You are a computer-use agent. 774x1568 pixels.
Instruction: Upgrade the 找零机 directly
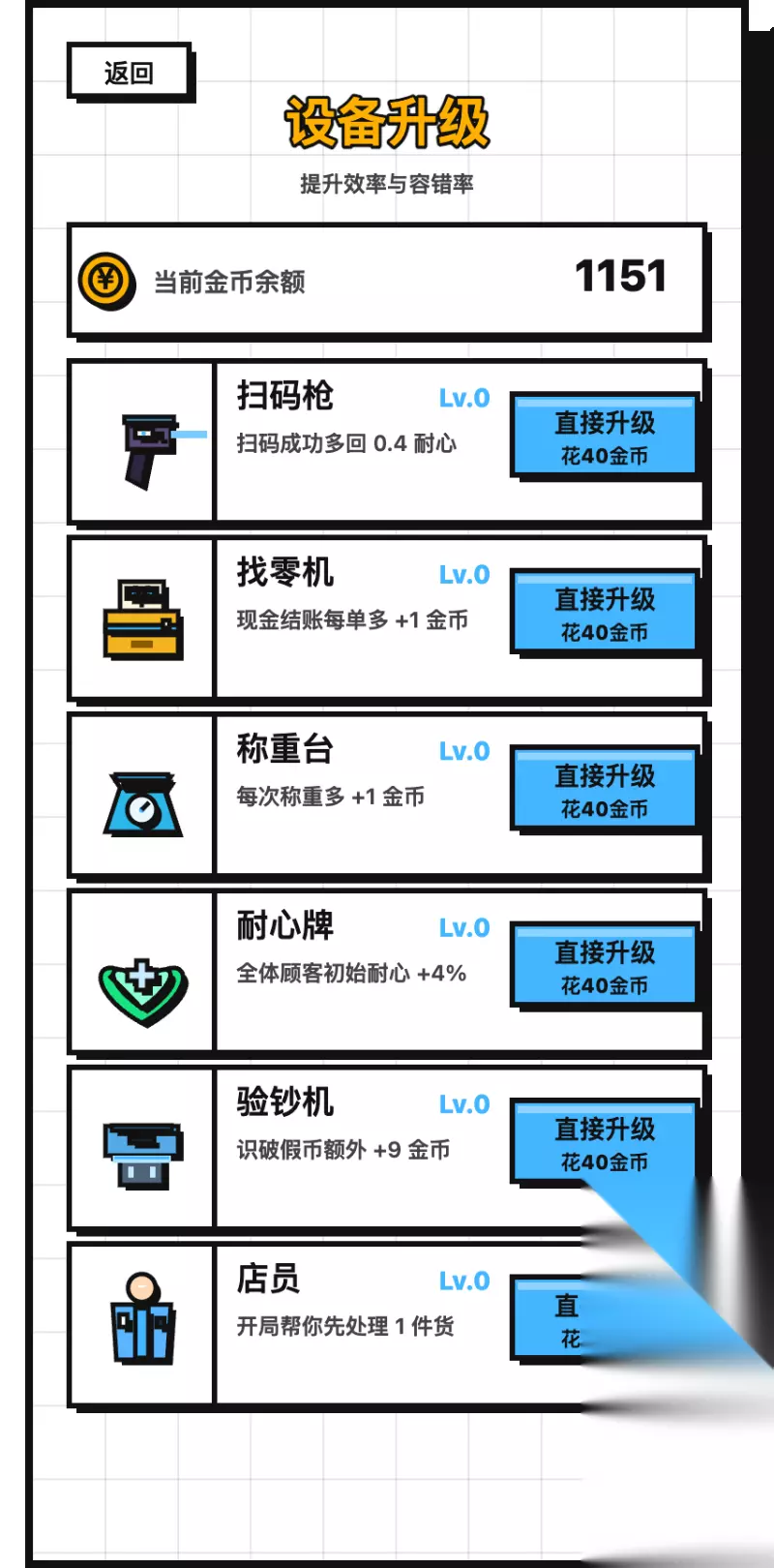point(605,613)
